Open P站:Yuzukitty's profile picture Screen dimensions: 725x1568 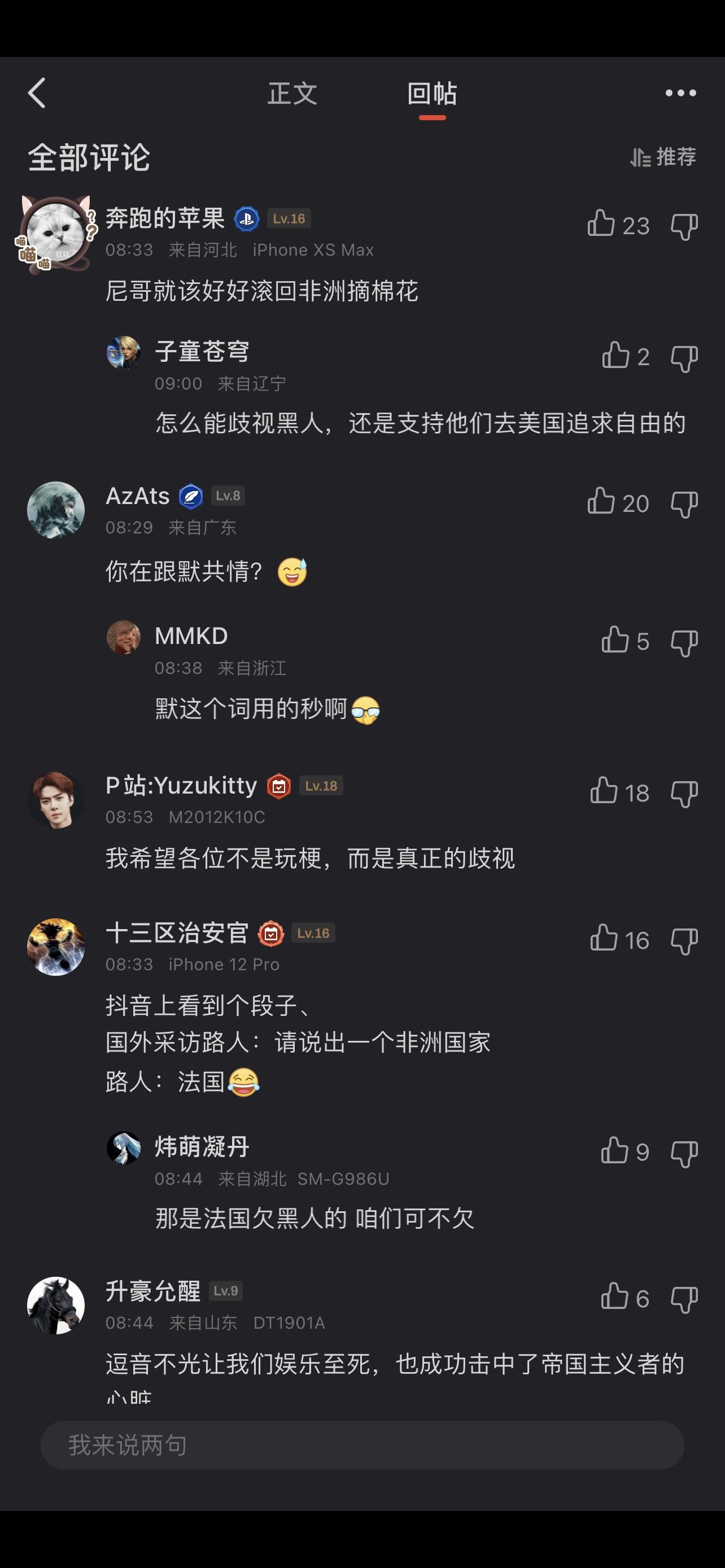56,800
